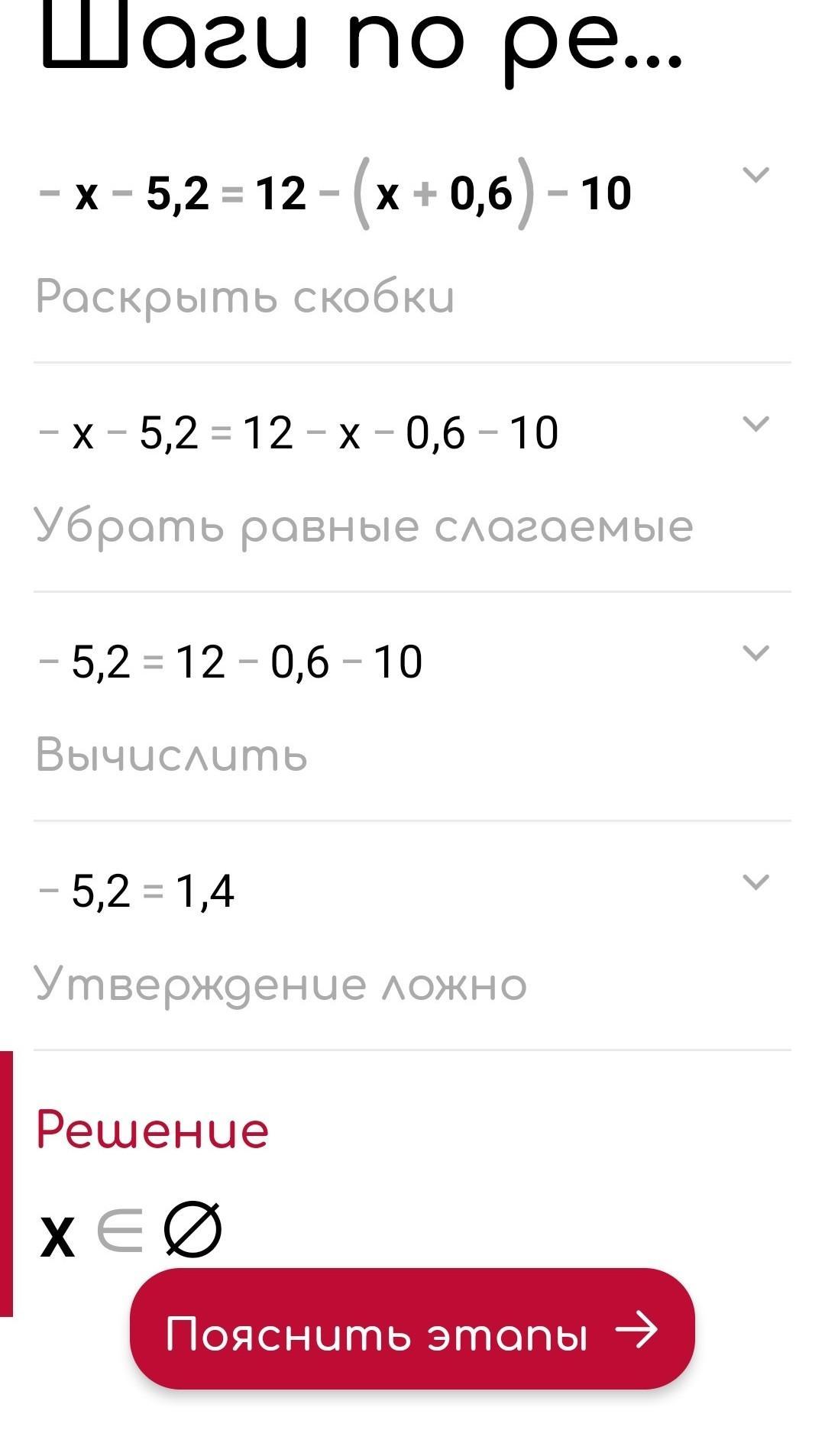Image resolution: width=825 pixels, height=1456 pixels.
Task: Expand the «Убрать равные слагаемые» step
Action: pos(755,423)
